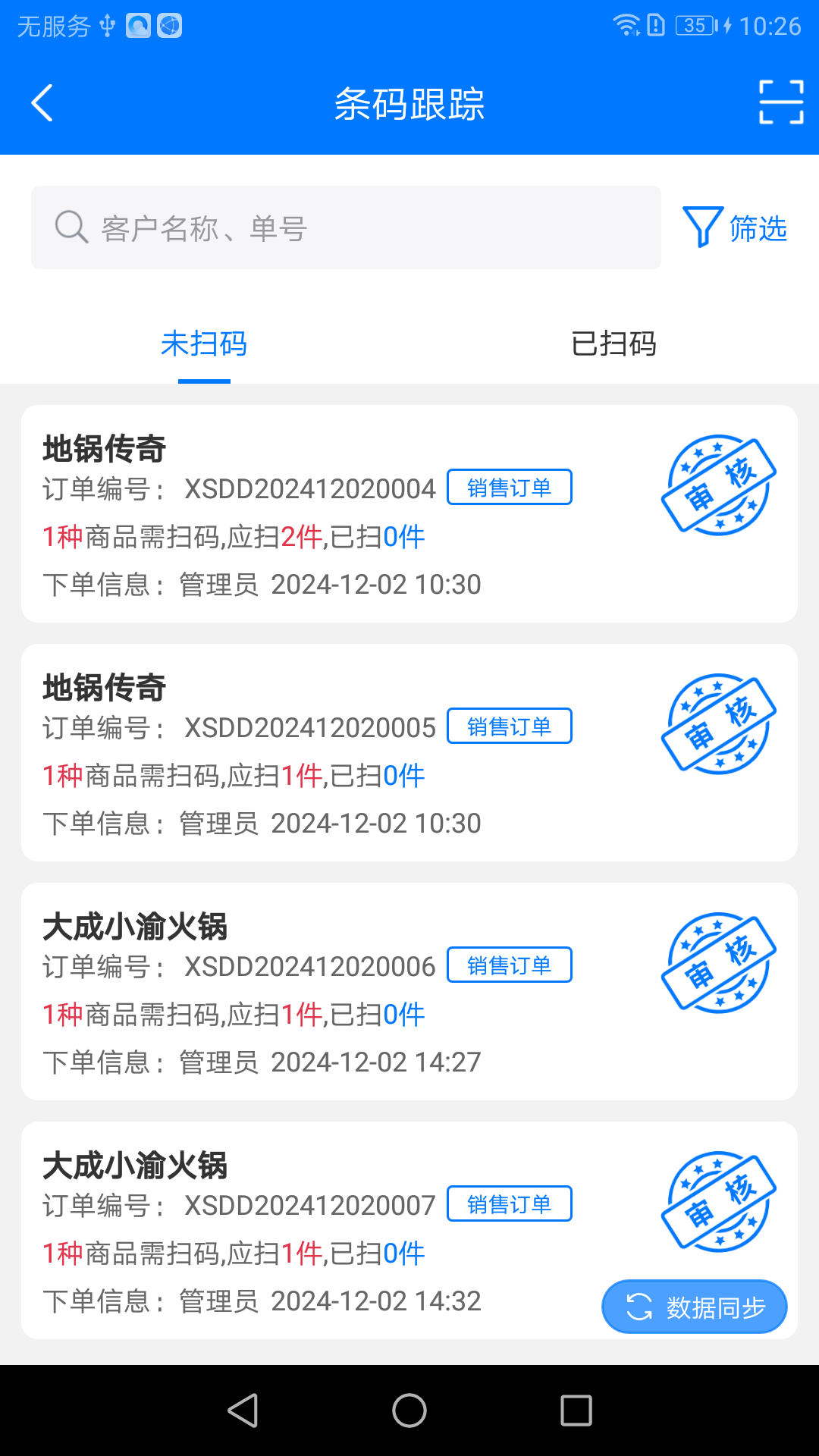Click the magnifier icon in search bar
Image resolution: width=819 pixels, height=1456 pixels.
tap(70, 227)
